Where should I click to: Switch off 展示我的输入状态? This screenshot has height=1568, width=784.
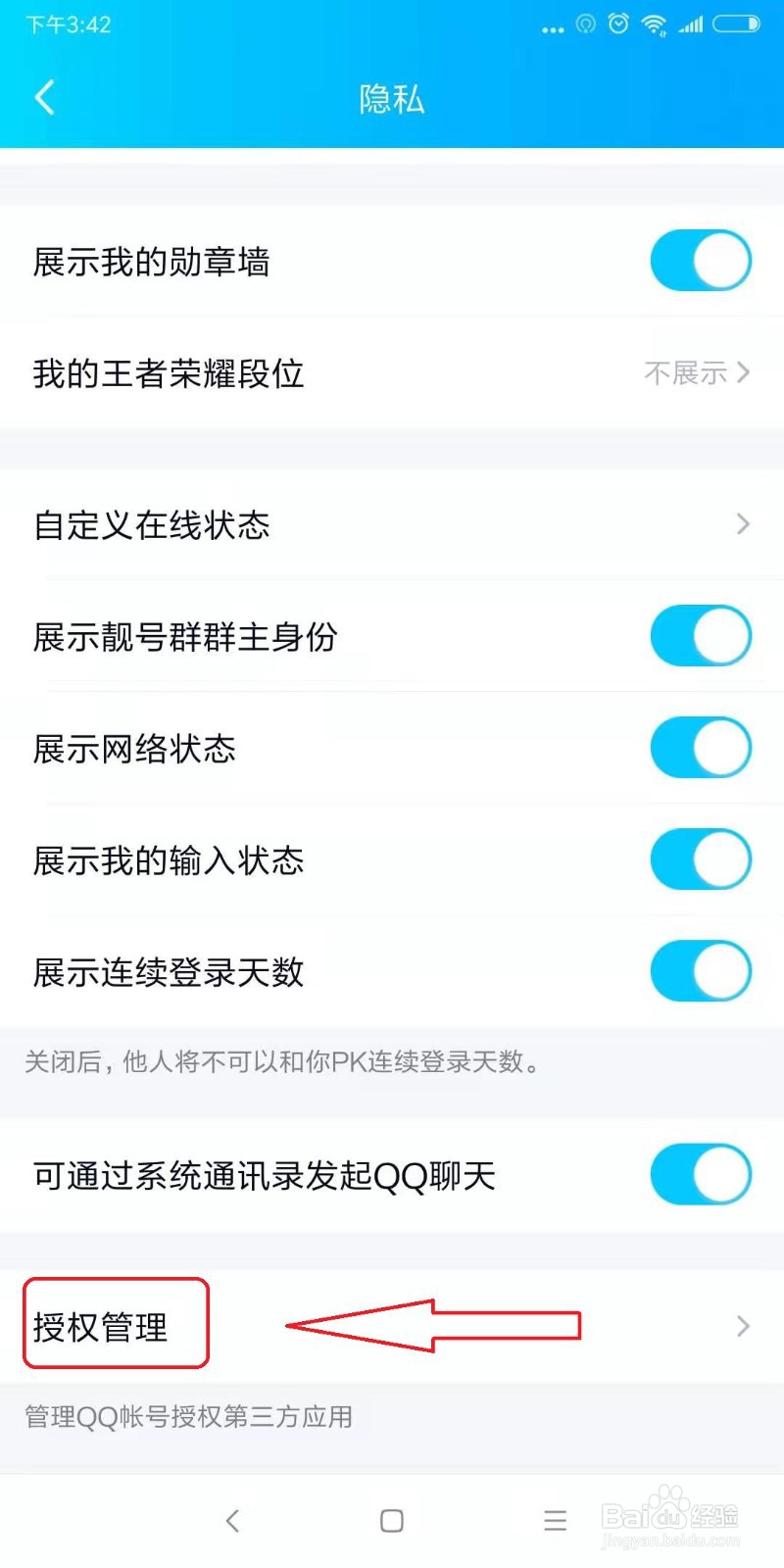701,859
